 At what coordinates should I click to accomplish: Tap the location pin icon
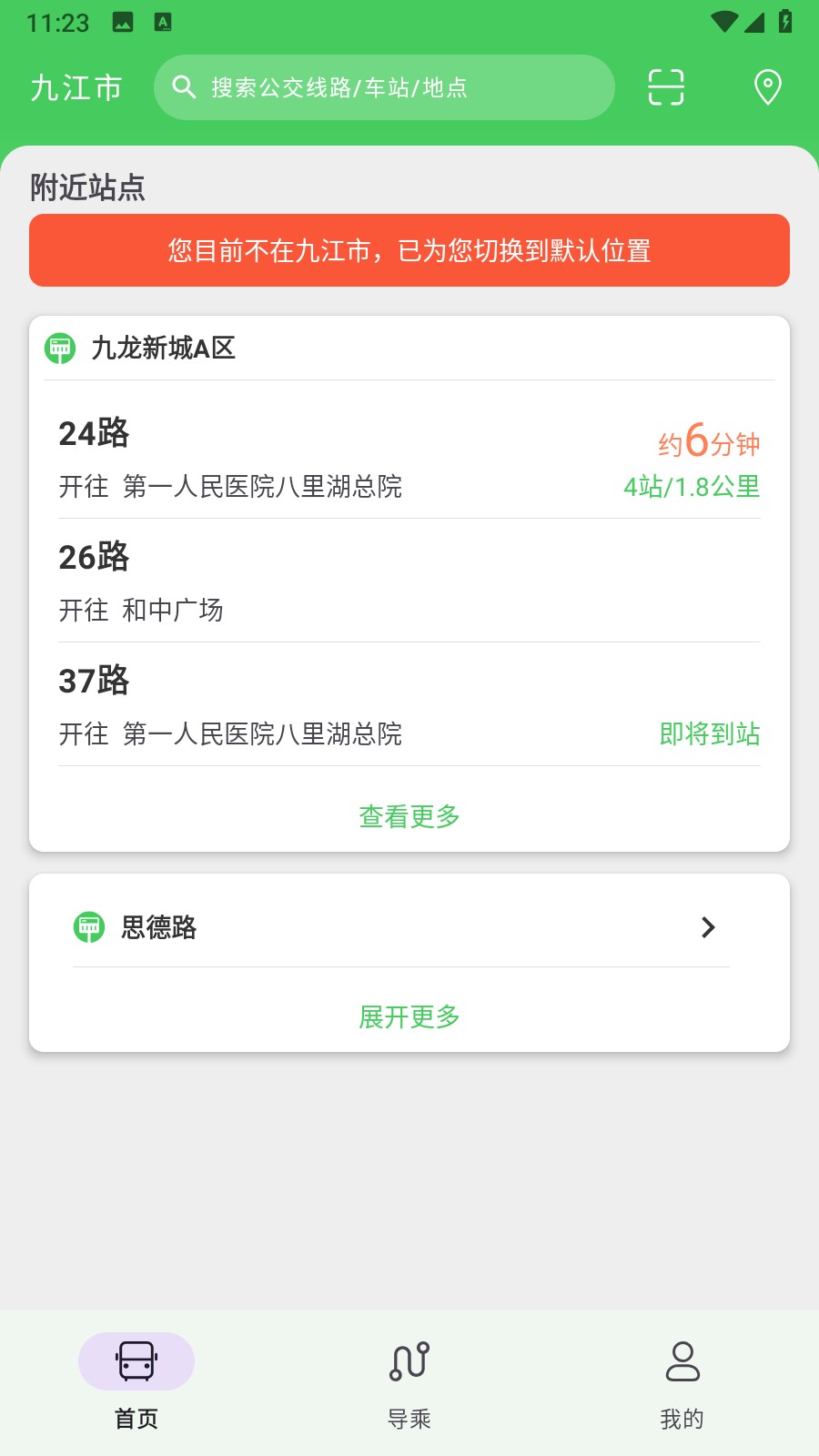coord(768,87)
